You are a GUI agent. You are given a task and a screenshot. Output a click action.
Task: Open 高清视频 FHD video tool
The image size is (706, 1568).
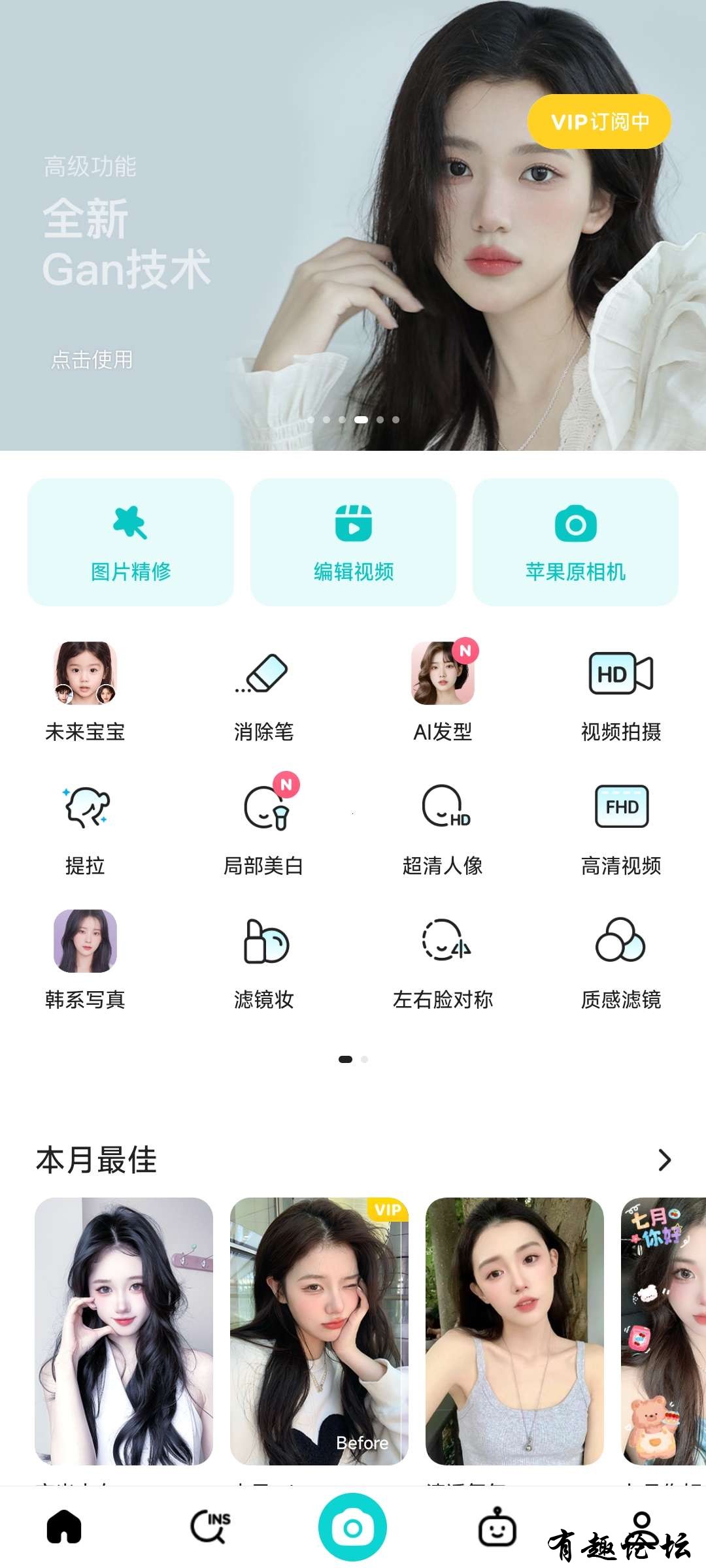(621, 826)
